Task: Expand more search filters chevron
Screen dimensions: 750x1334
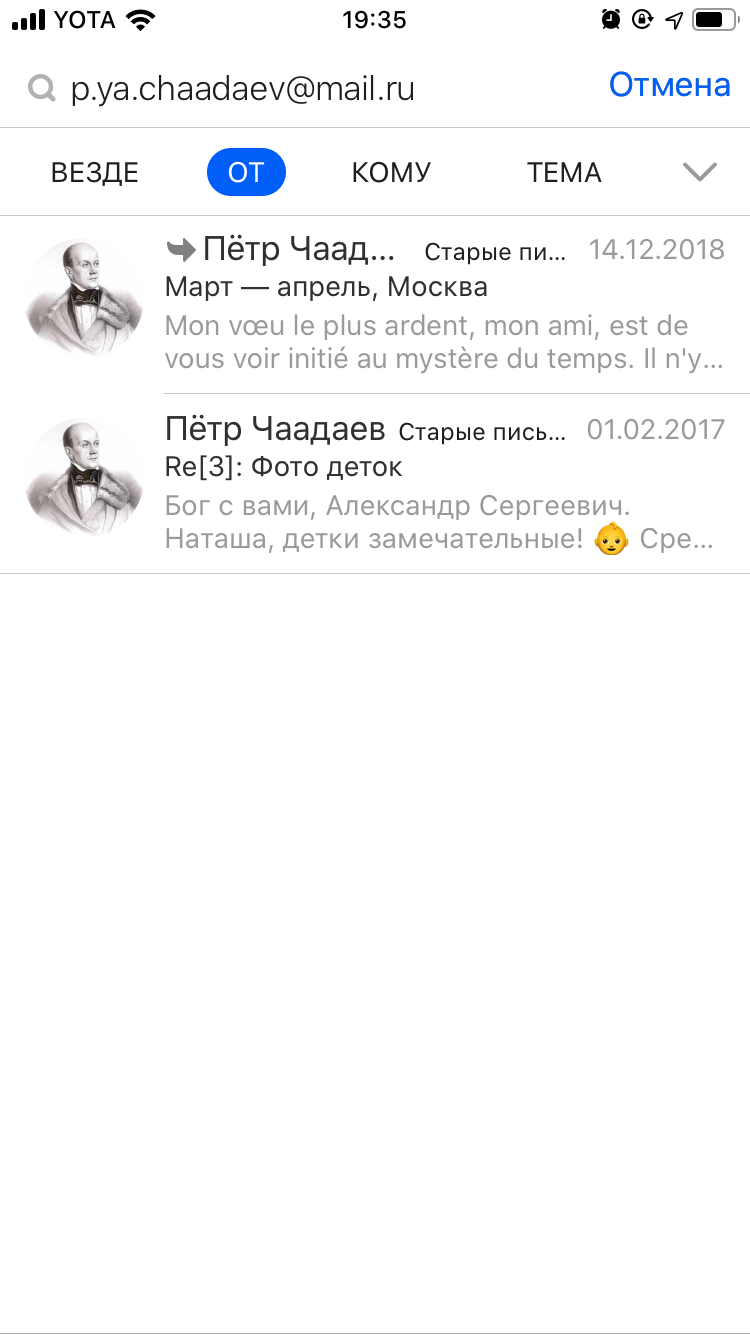Action: (x=699, y=172)
